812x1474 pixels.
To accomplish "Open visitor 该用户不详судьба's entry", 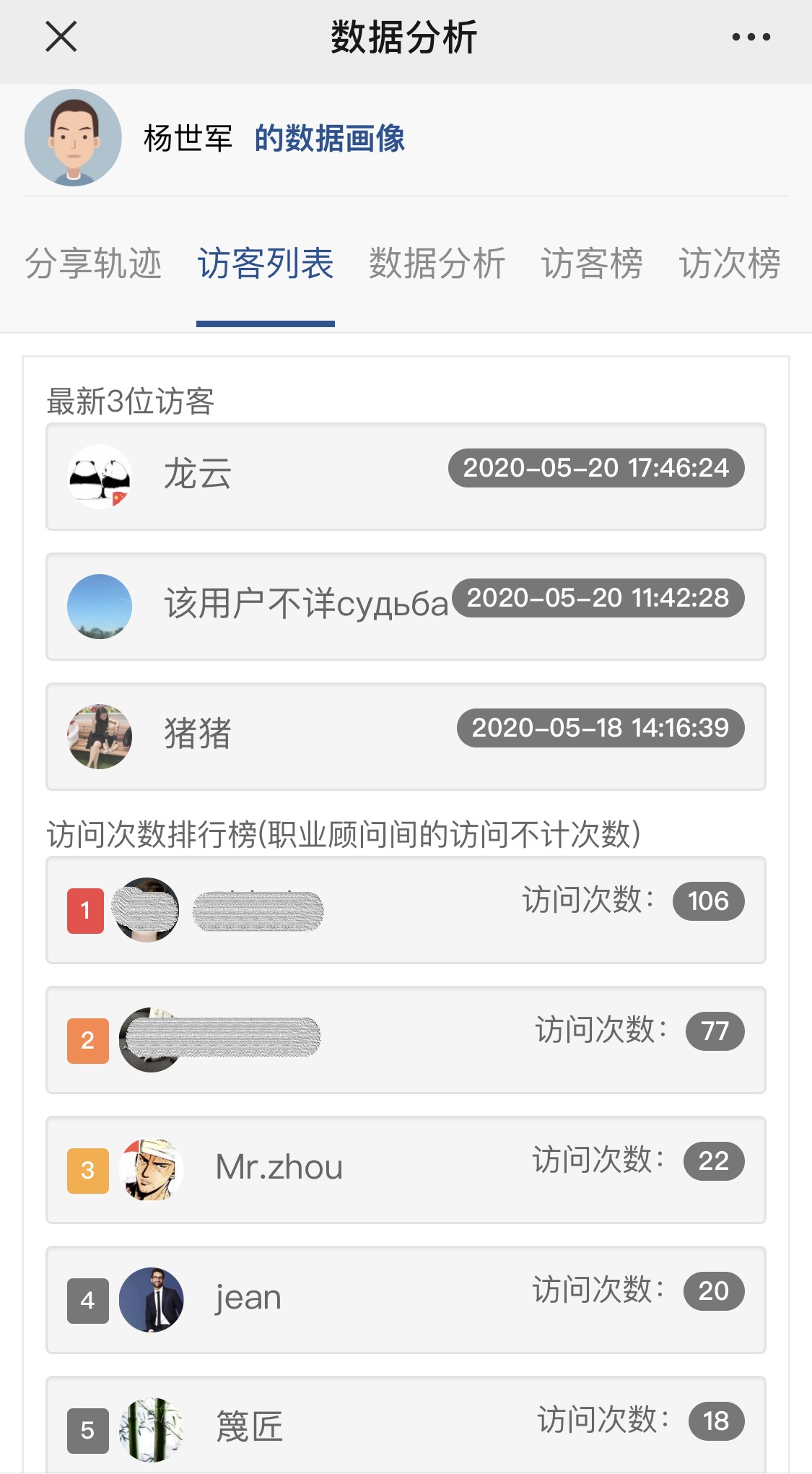I will click(x=406, y=607).
